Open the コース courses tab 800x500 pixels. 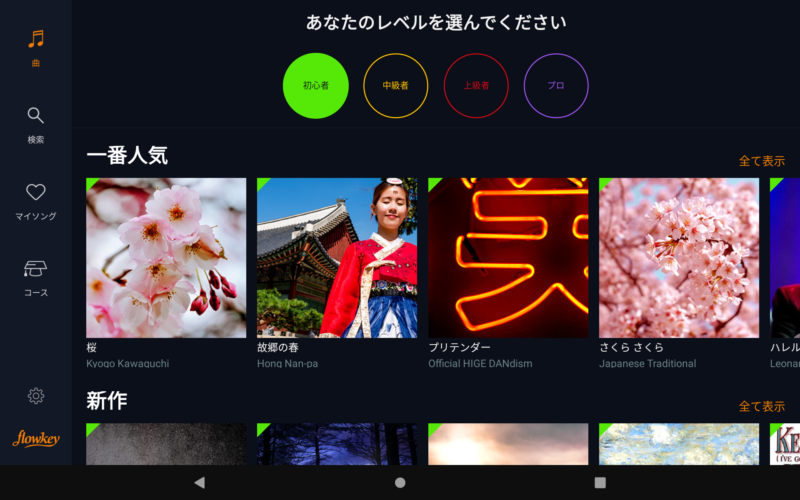pyautogui.click(x=36, y=277)
